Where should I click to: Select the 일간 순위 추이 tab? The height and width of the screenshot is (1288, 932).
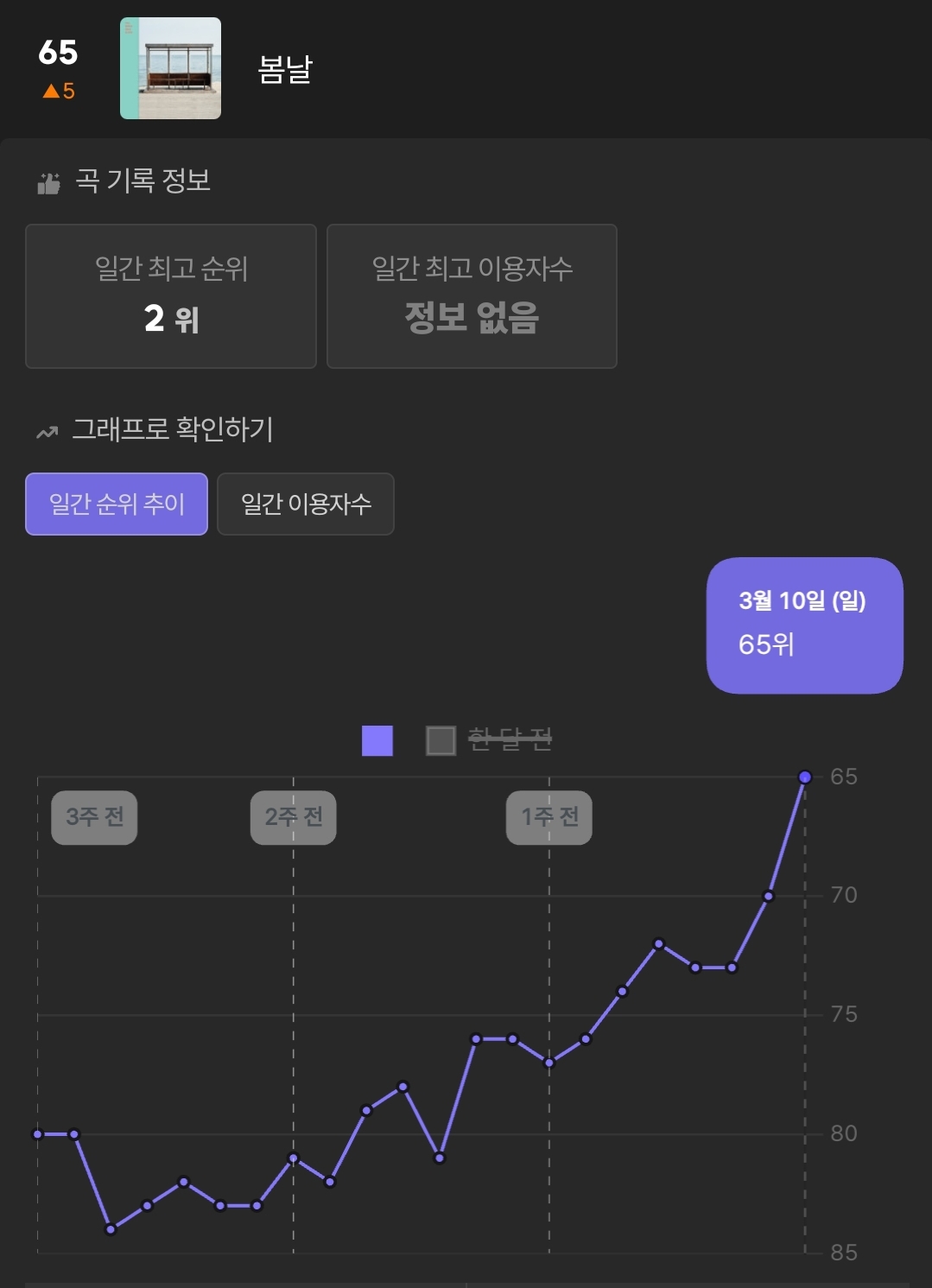click(x=116, y=504)
